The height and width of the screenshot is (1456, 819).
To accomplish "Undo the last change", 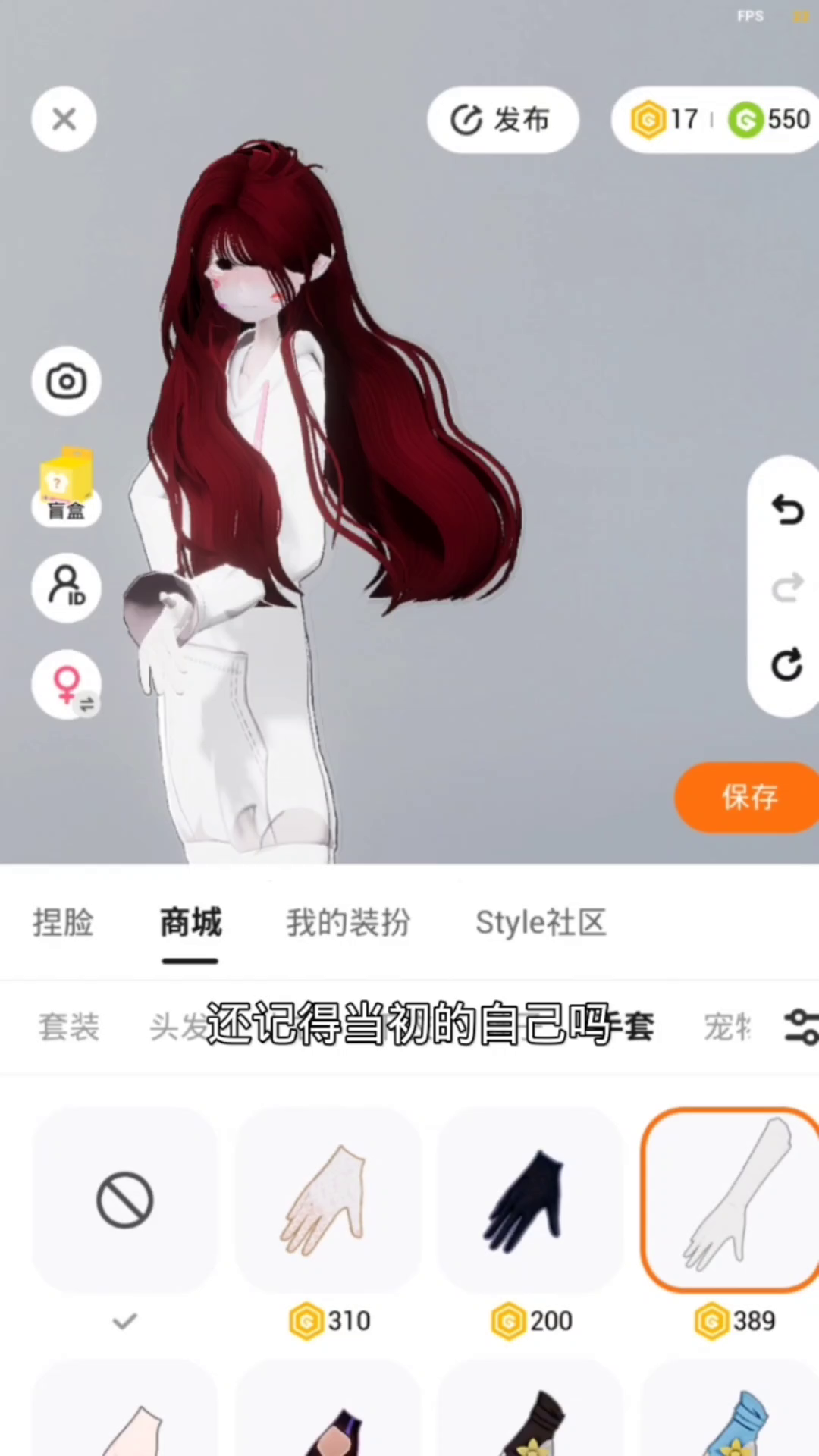I will click(786, 510).
